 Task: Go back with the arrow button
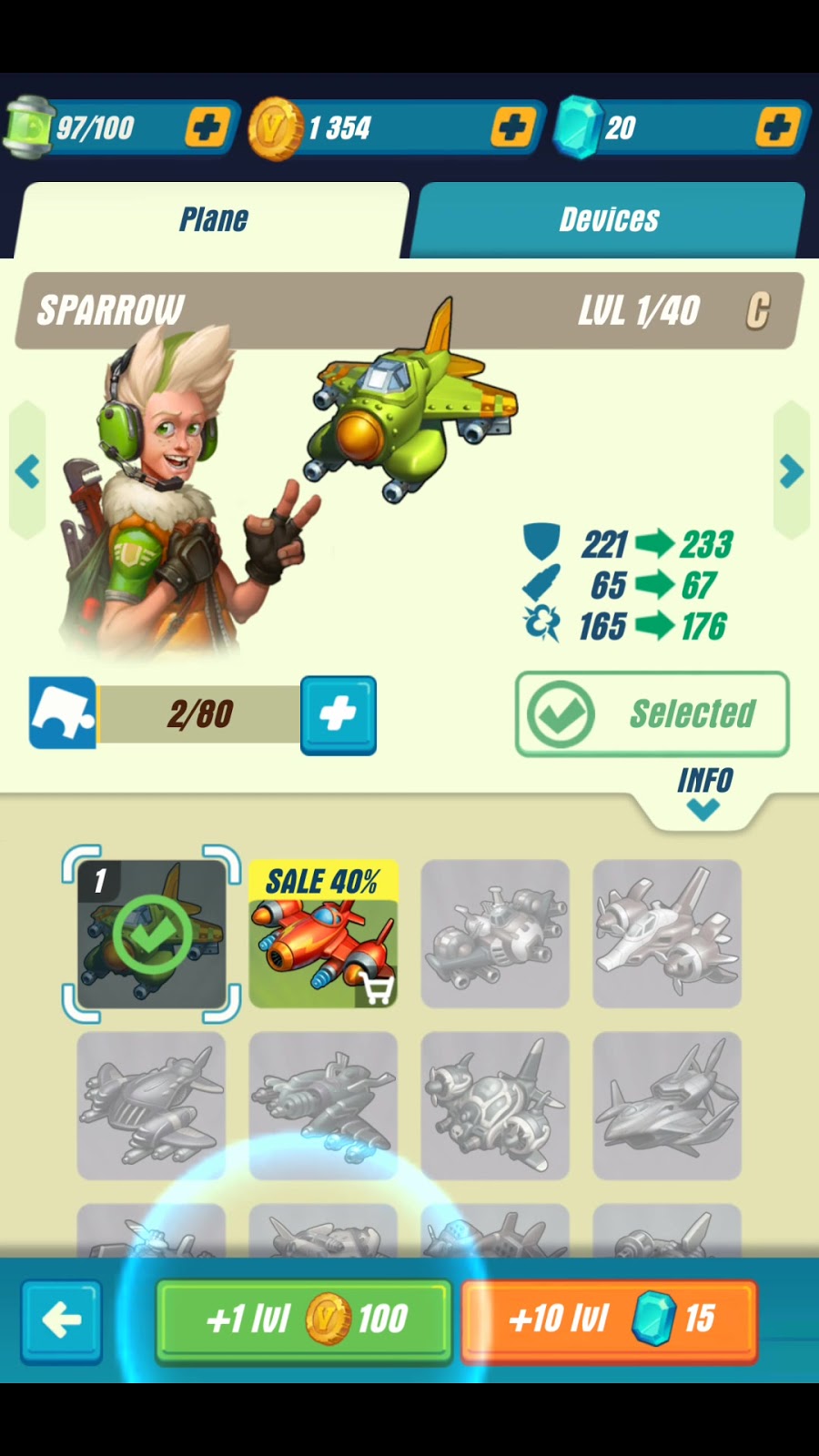[61, 1320]
